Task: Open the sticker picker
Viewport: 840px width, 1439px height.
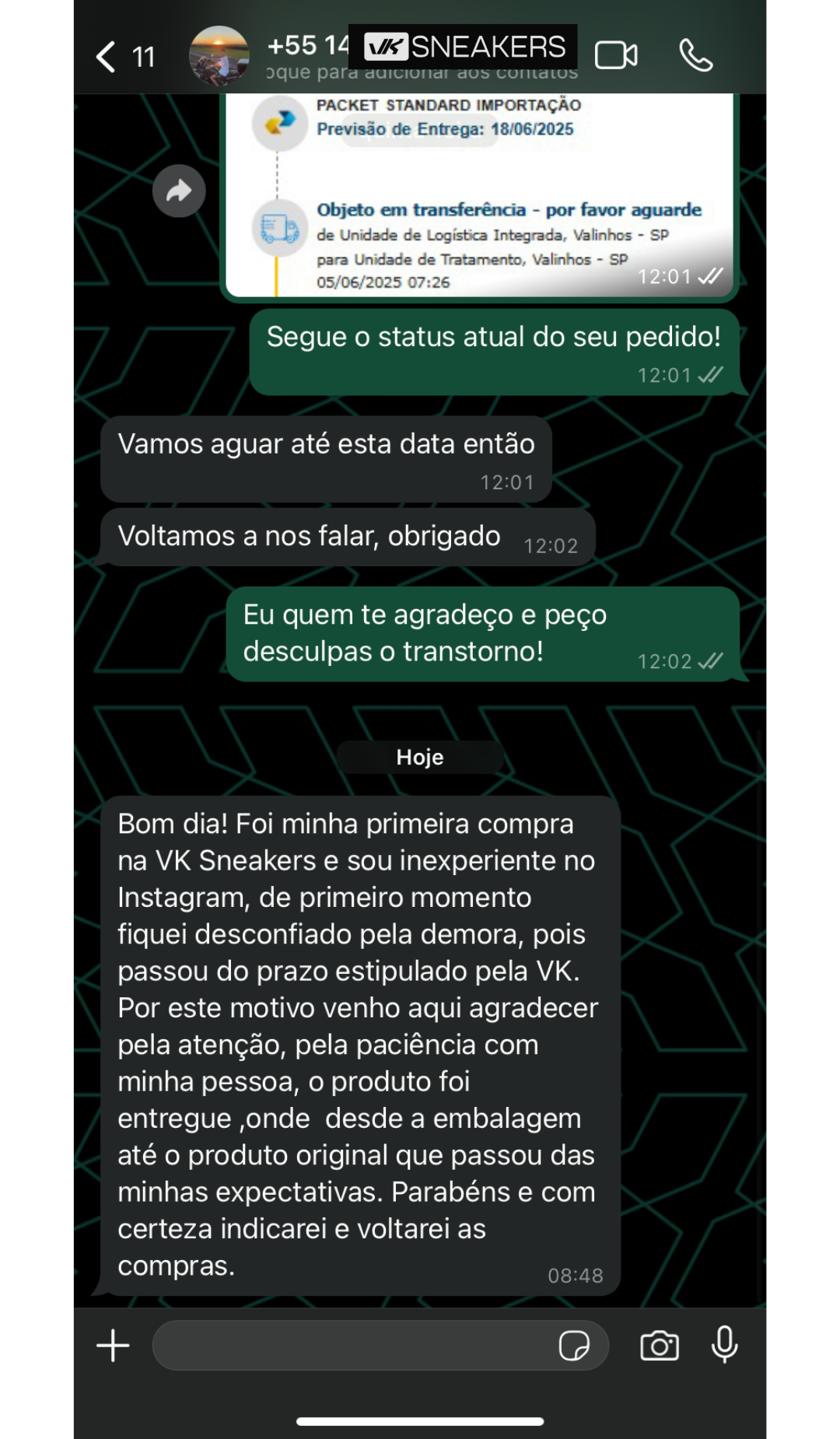Action: tap(574, 1346)
